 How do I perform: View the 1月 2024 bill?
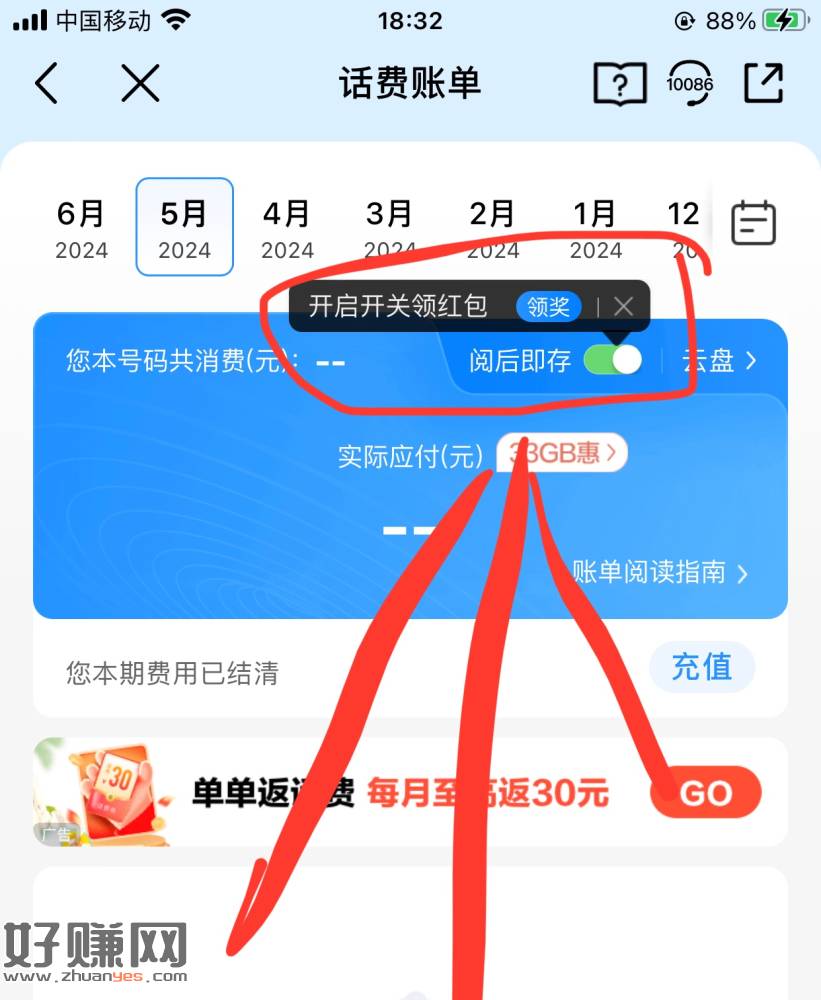596,228
